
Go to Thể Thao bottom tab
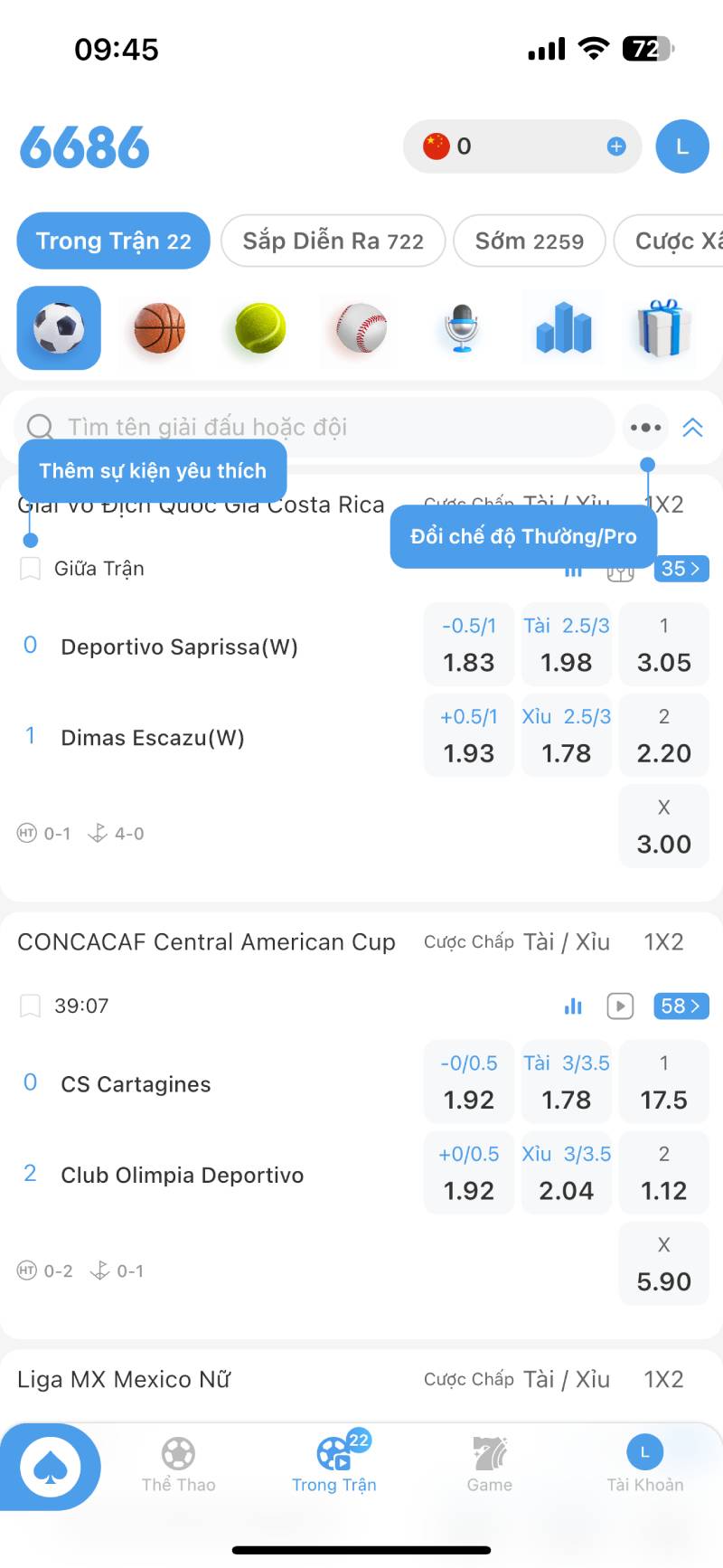click(178, 1466)
